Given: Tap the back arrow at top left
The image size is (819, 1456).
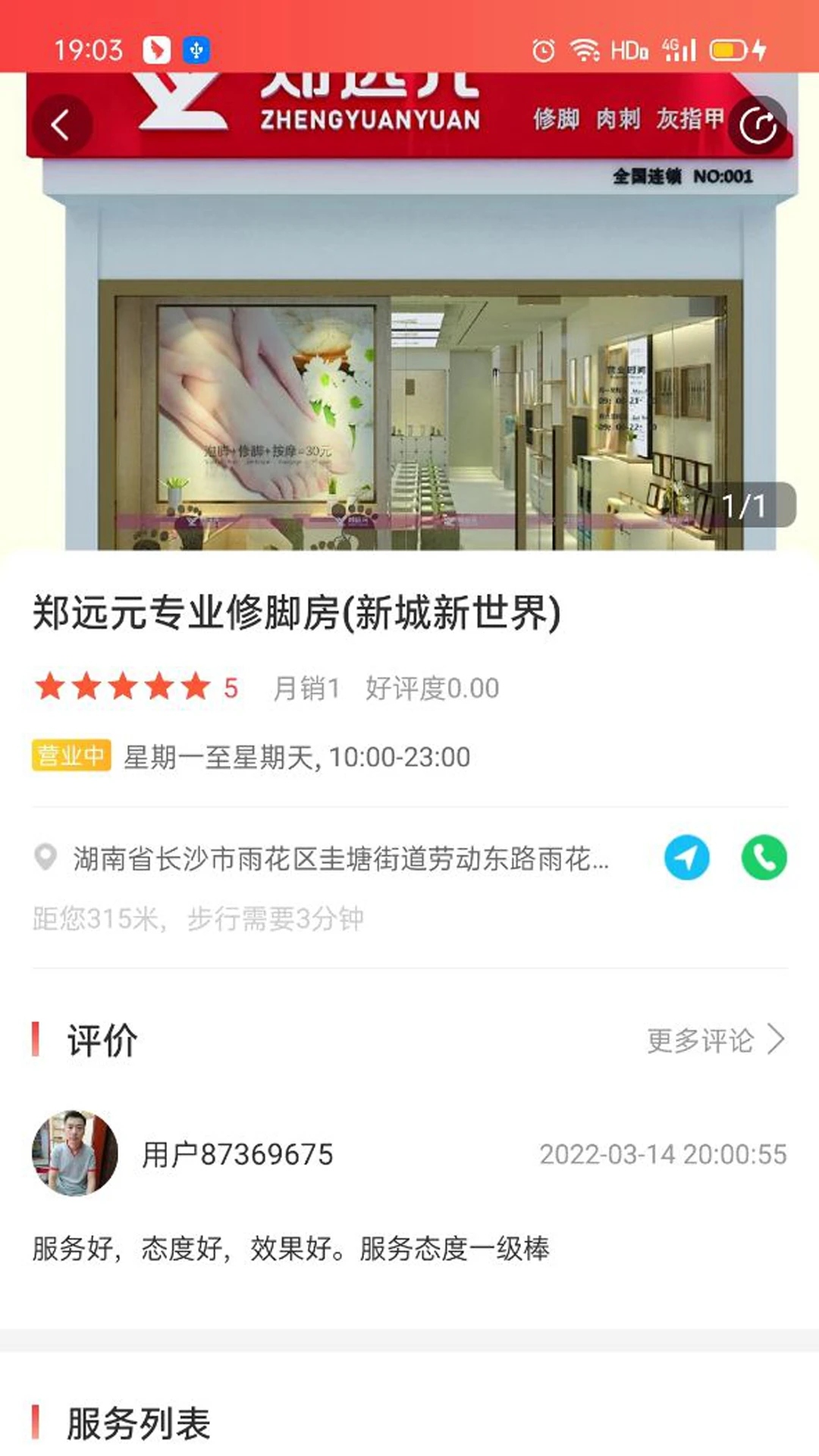Looking at the screenshot, I should [64, 124].
